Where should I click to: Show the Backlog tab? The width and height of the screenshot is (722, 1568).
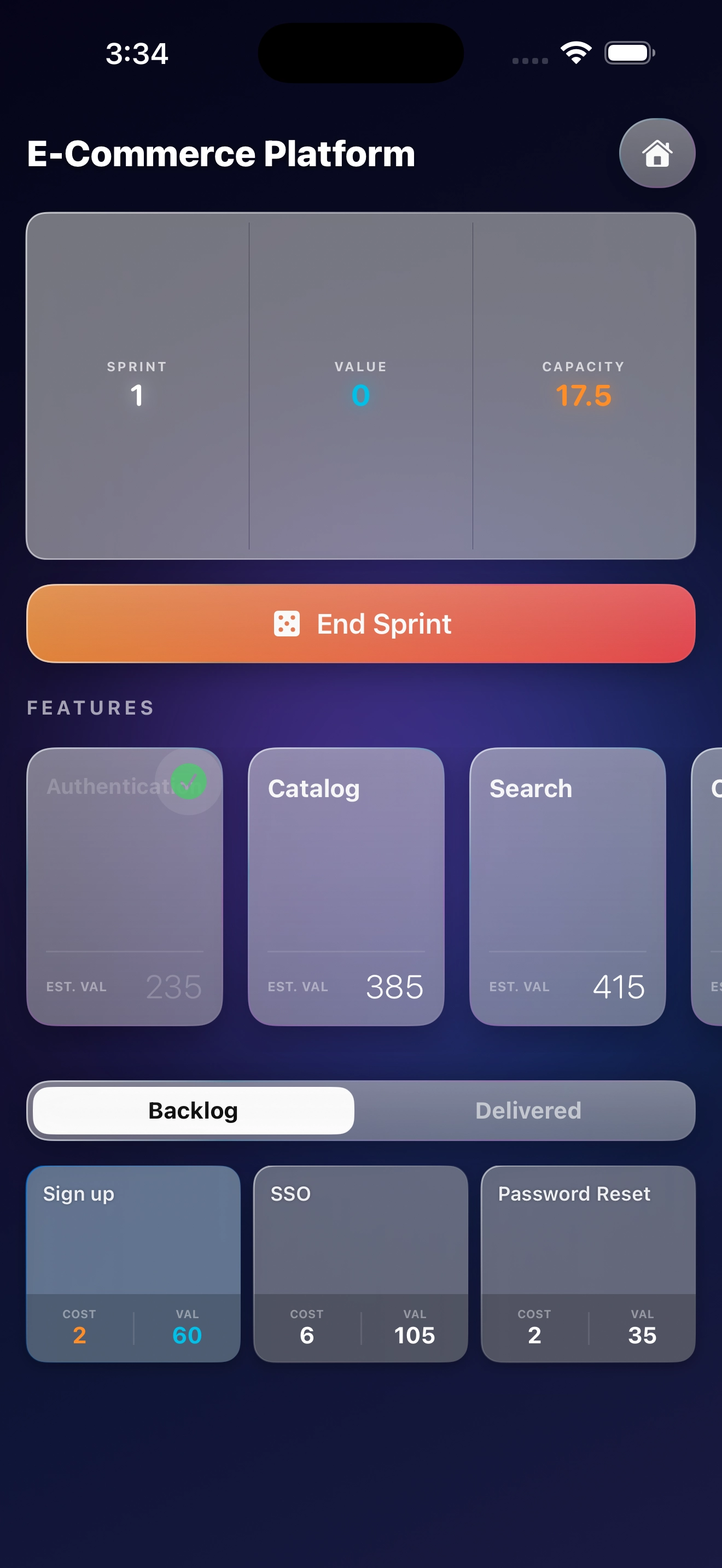(x=194, y=1110)
